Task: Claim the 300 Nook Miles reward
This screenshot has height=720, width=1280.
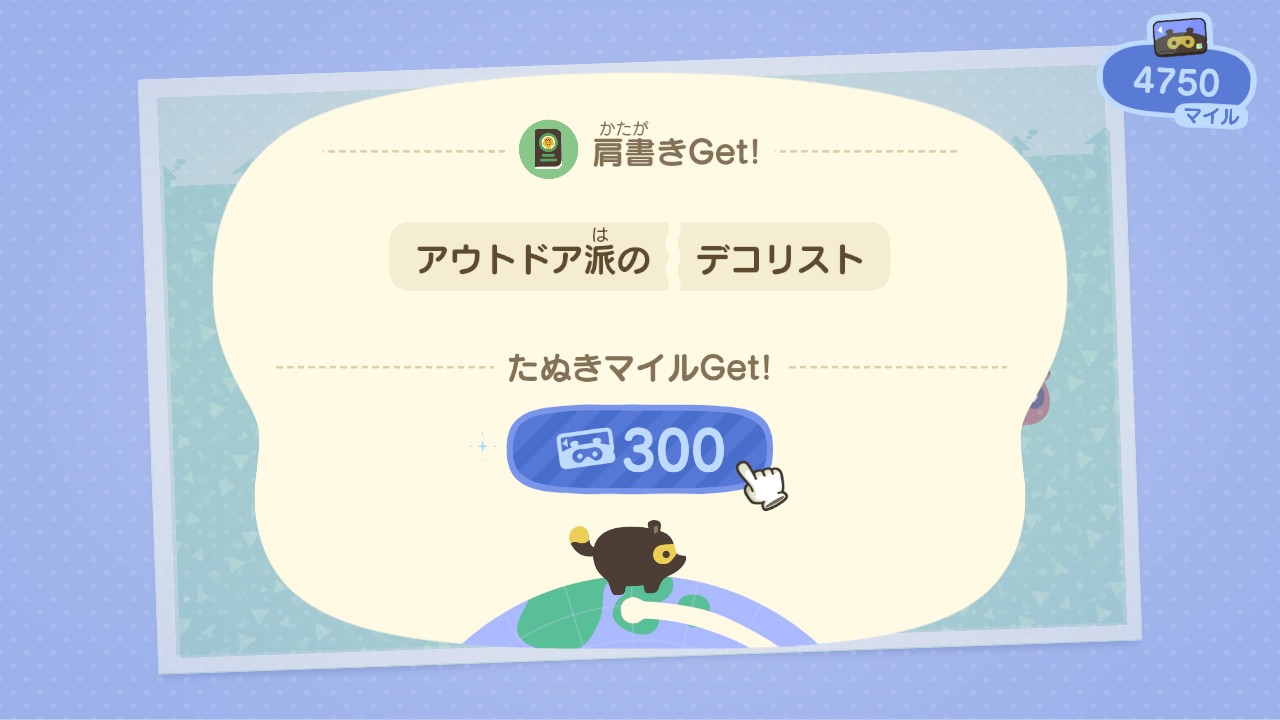Action: [x=639, y=449]
